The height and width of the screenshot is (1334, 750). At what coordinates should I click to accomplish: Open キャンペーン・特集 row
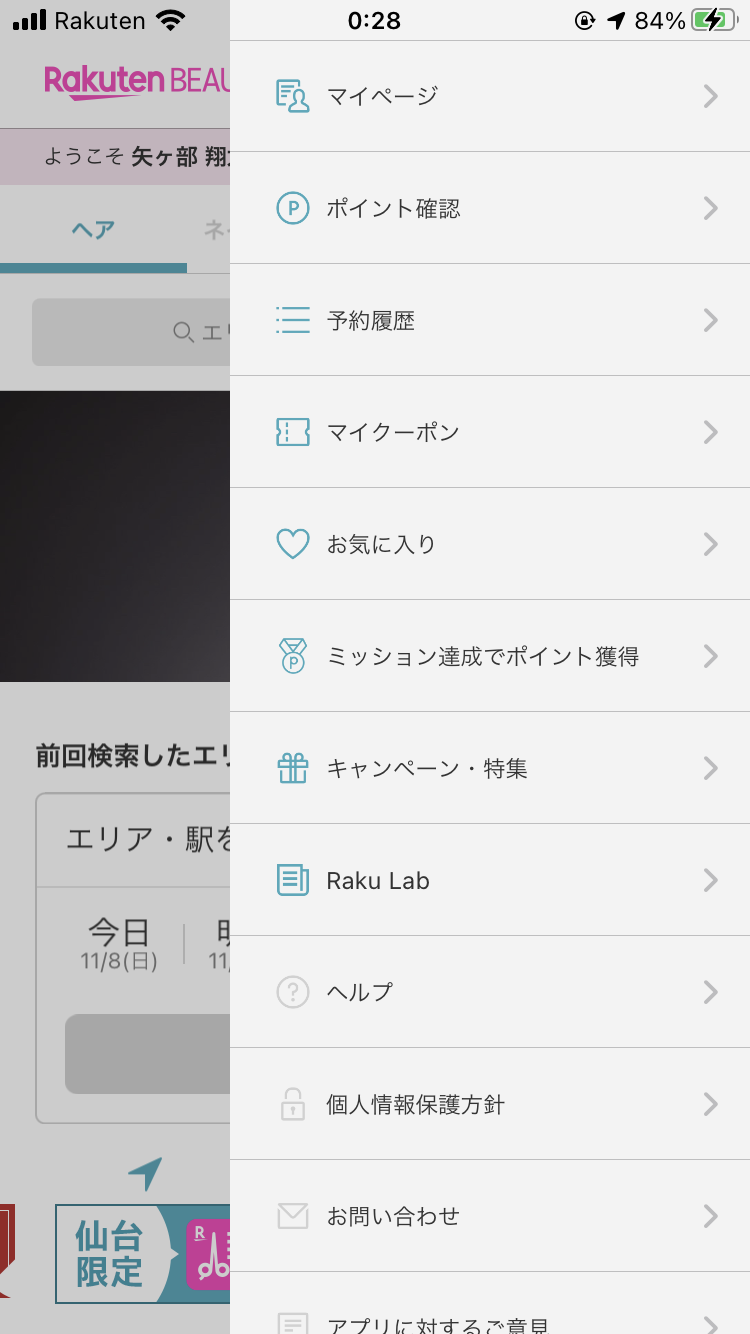(490, 768)
